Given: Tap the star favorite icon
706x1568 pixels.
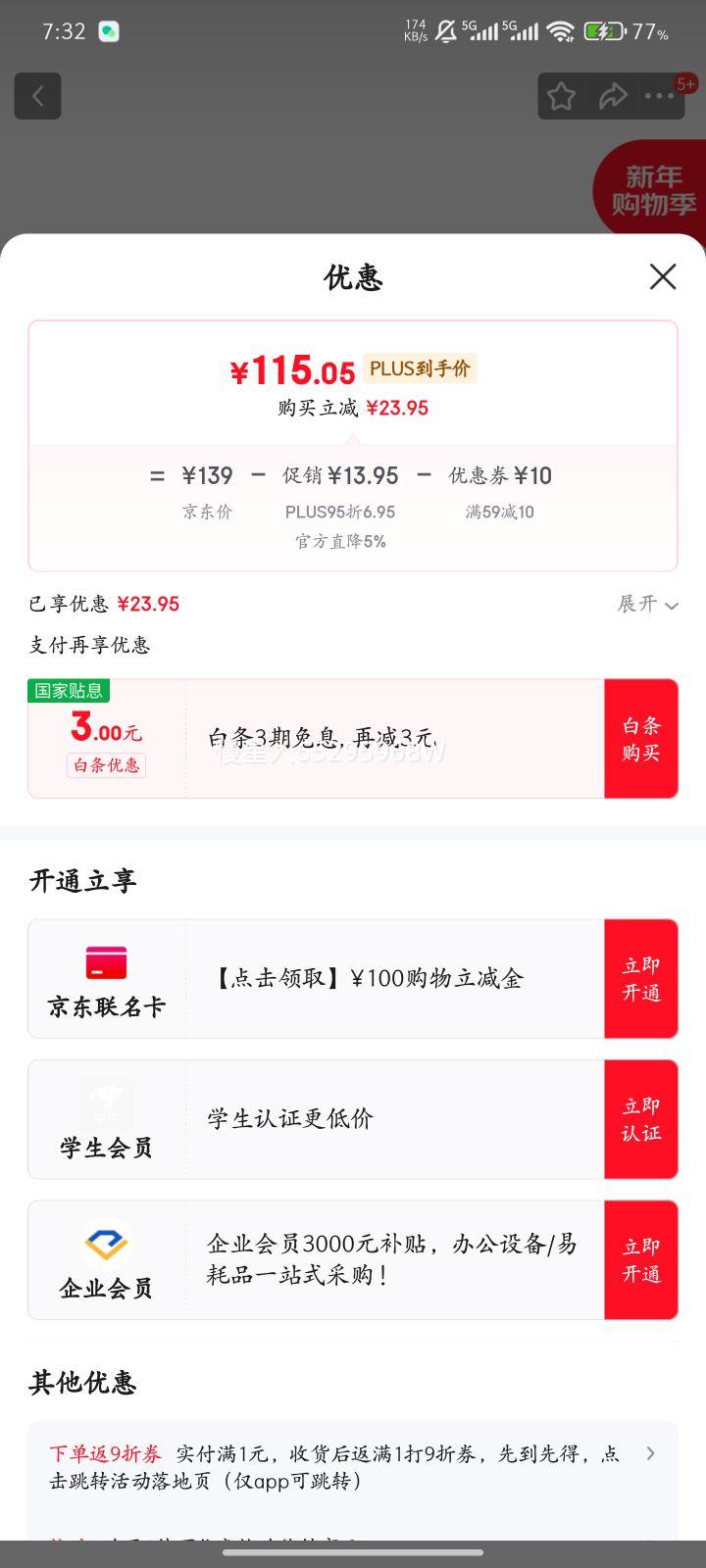Looking at the screenshot, I should click(x=561, y=96).
